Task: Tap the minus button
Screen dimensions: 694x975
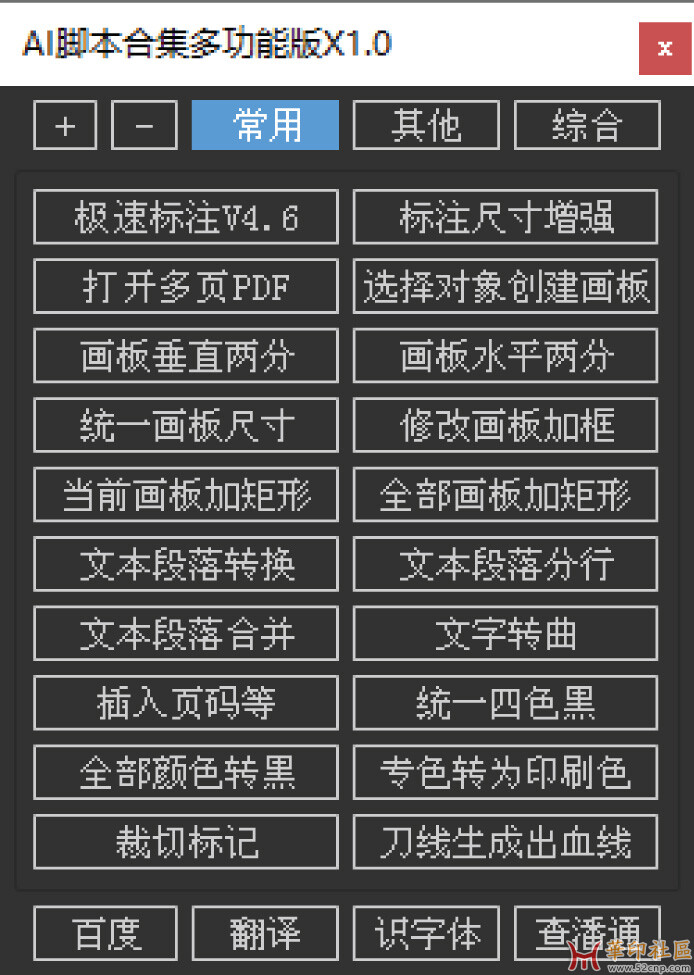Action: pos(144,126)
